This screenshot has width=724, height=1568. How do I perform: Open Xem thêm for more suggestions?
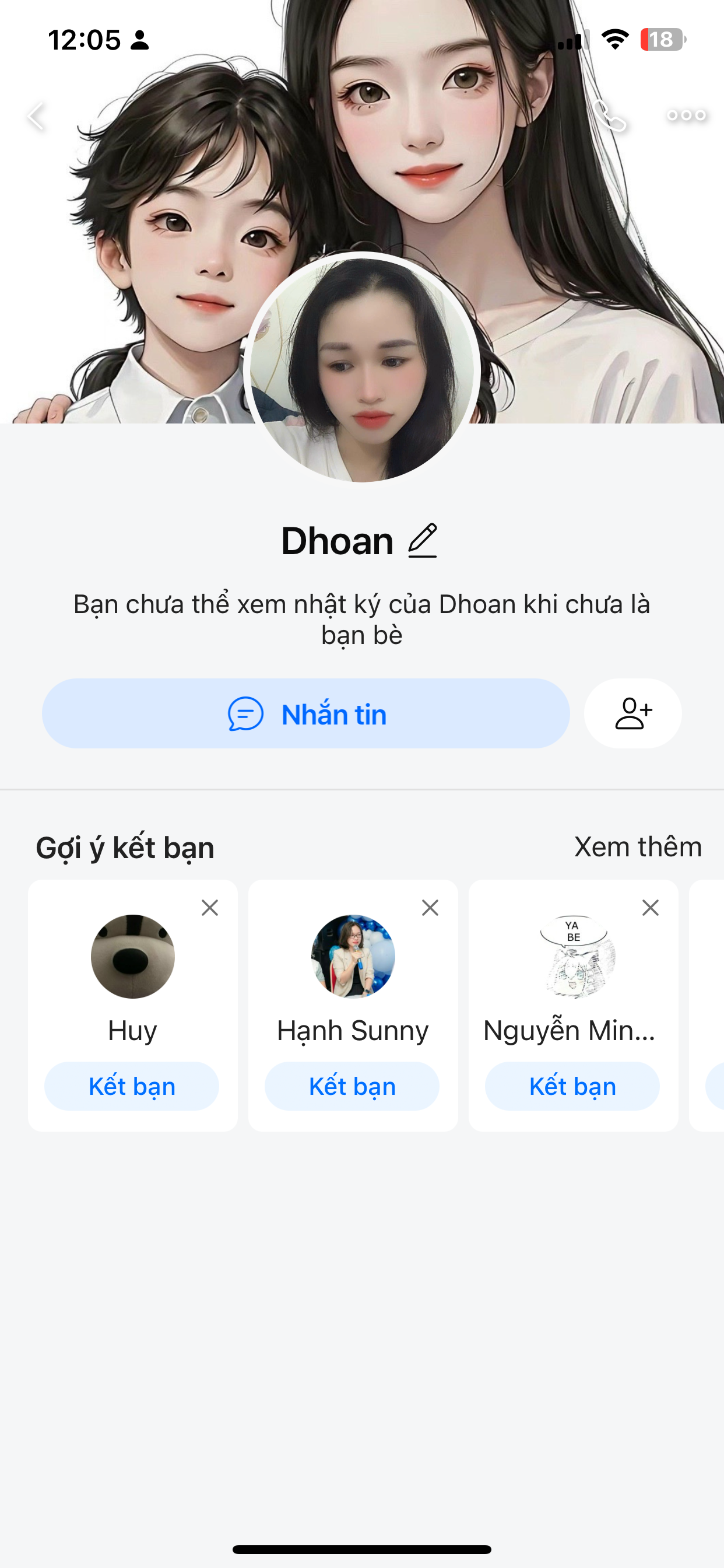pyautogui.click(x=638, y=846)
